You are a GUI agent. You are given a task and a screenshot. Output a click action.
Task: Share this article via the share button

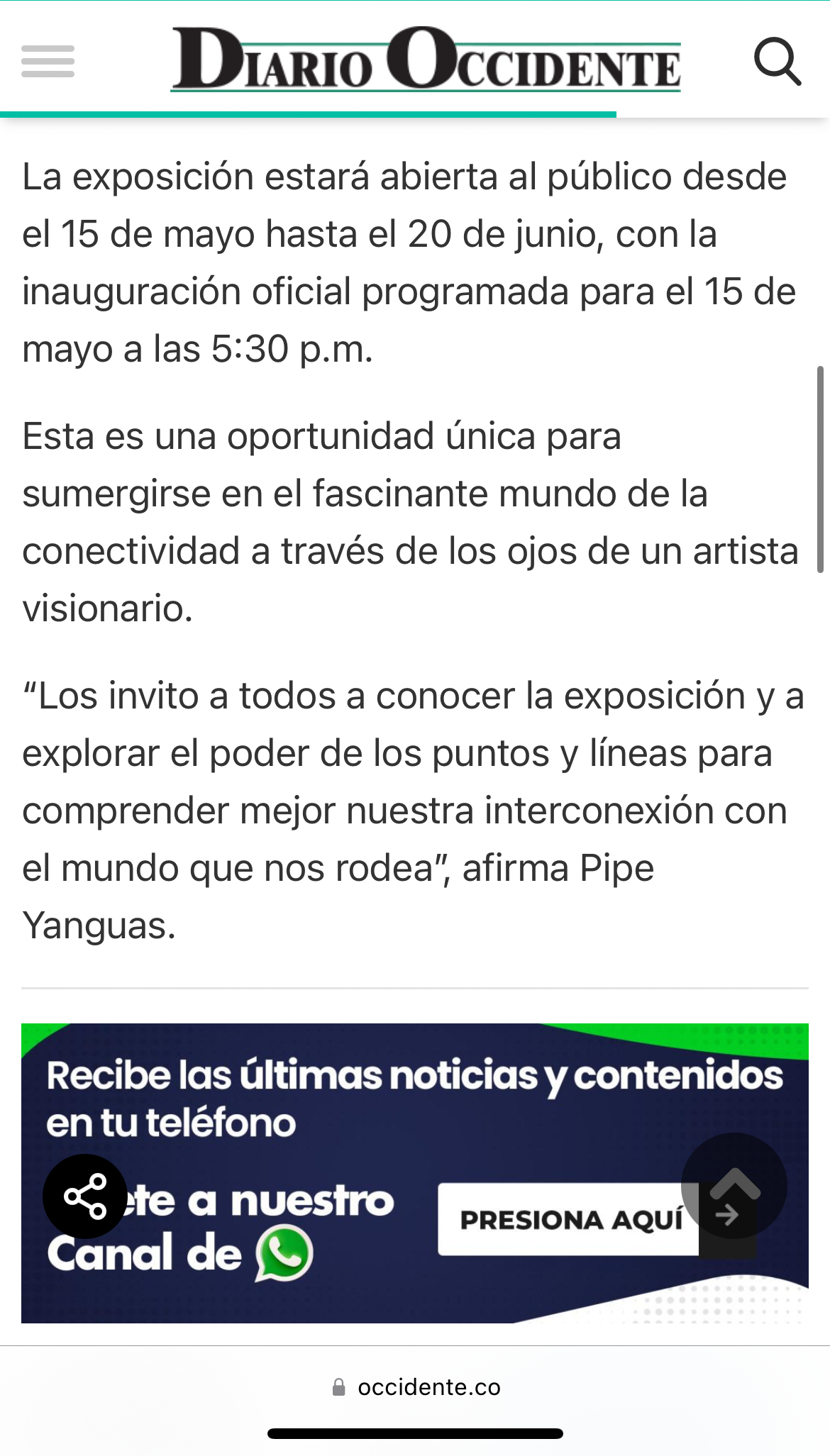85,1196
